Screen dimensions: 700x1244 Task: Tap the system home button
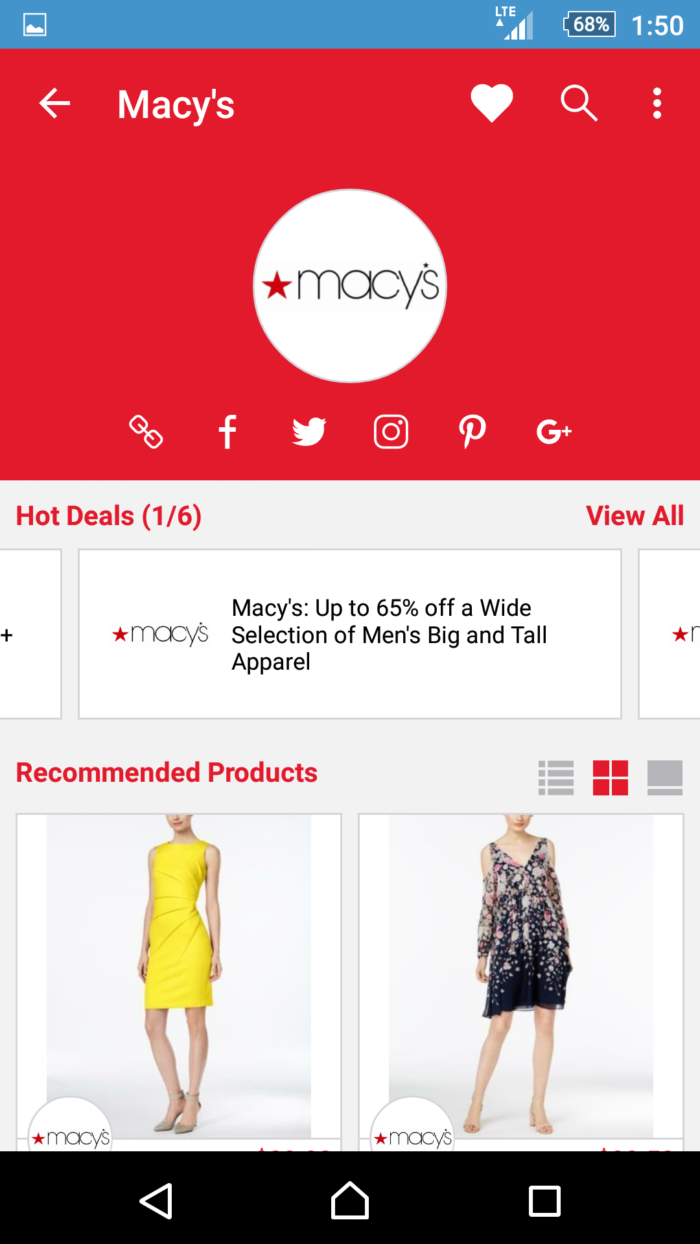pos(350,1200)
